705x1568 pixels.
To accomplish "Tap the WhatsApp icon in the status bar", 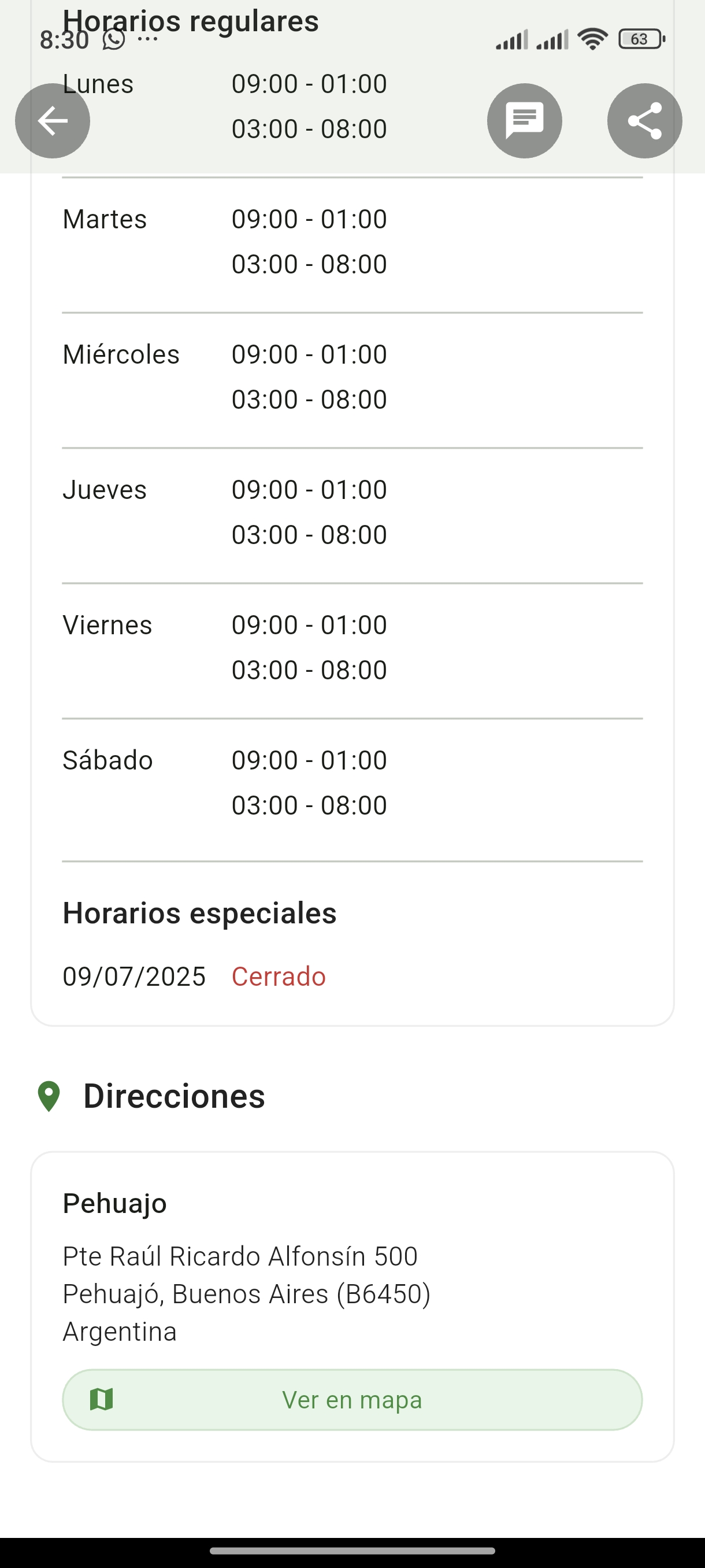I will pyautogui.click(x=113, y=39).
